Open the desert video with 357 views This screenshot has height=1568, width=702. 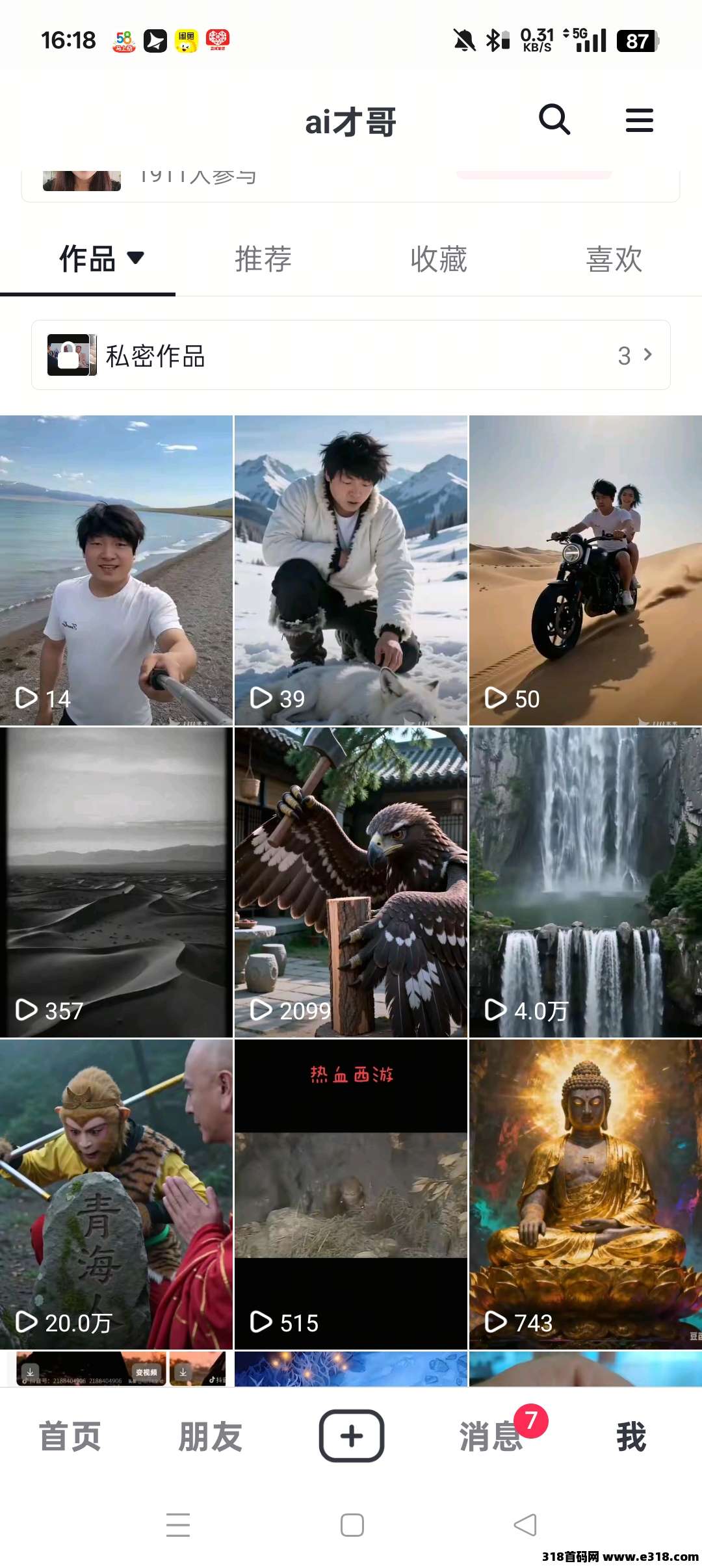pos(116,882)
